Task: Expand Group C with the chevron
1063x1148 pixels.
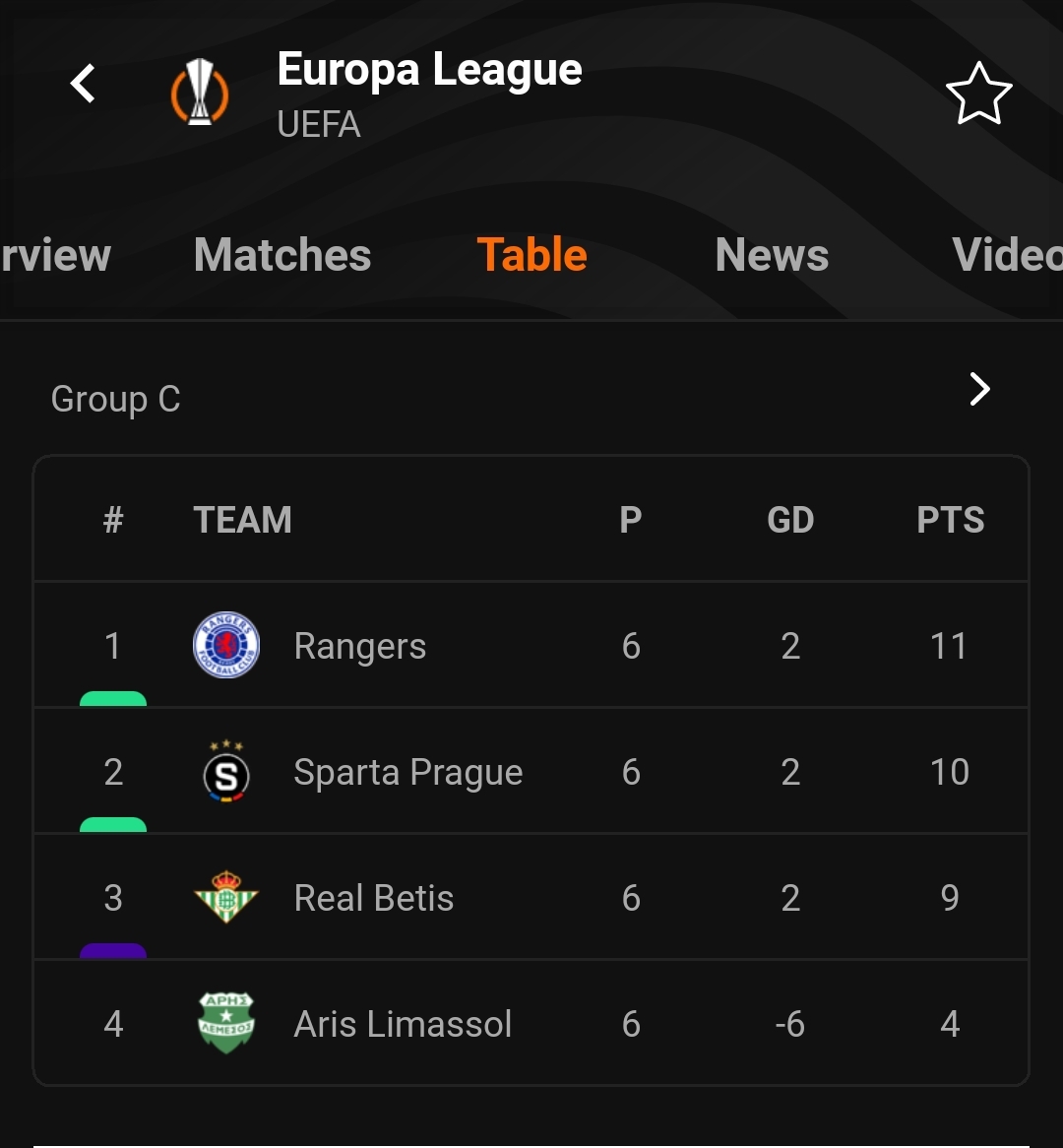Action: [979, 390]
